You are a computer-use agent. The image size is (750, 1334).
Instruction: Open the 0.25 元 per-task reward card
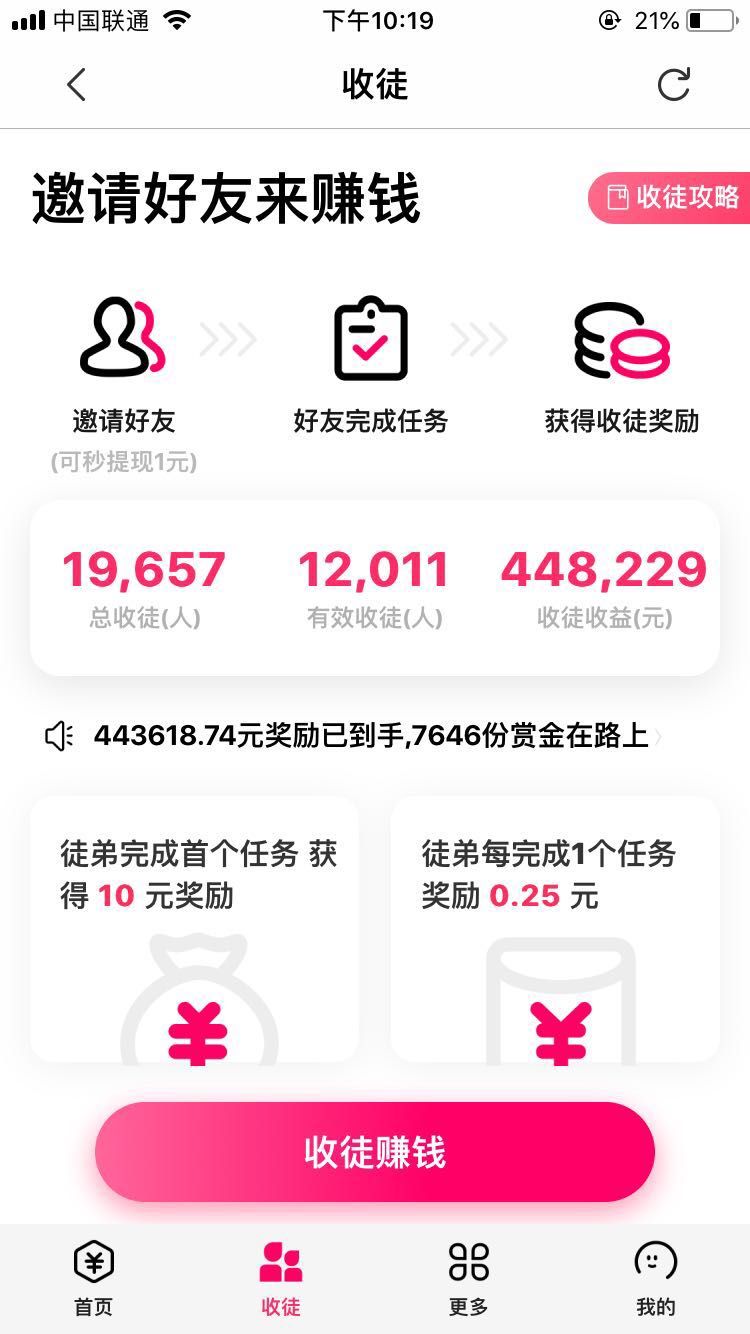click(555, 929)
